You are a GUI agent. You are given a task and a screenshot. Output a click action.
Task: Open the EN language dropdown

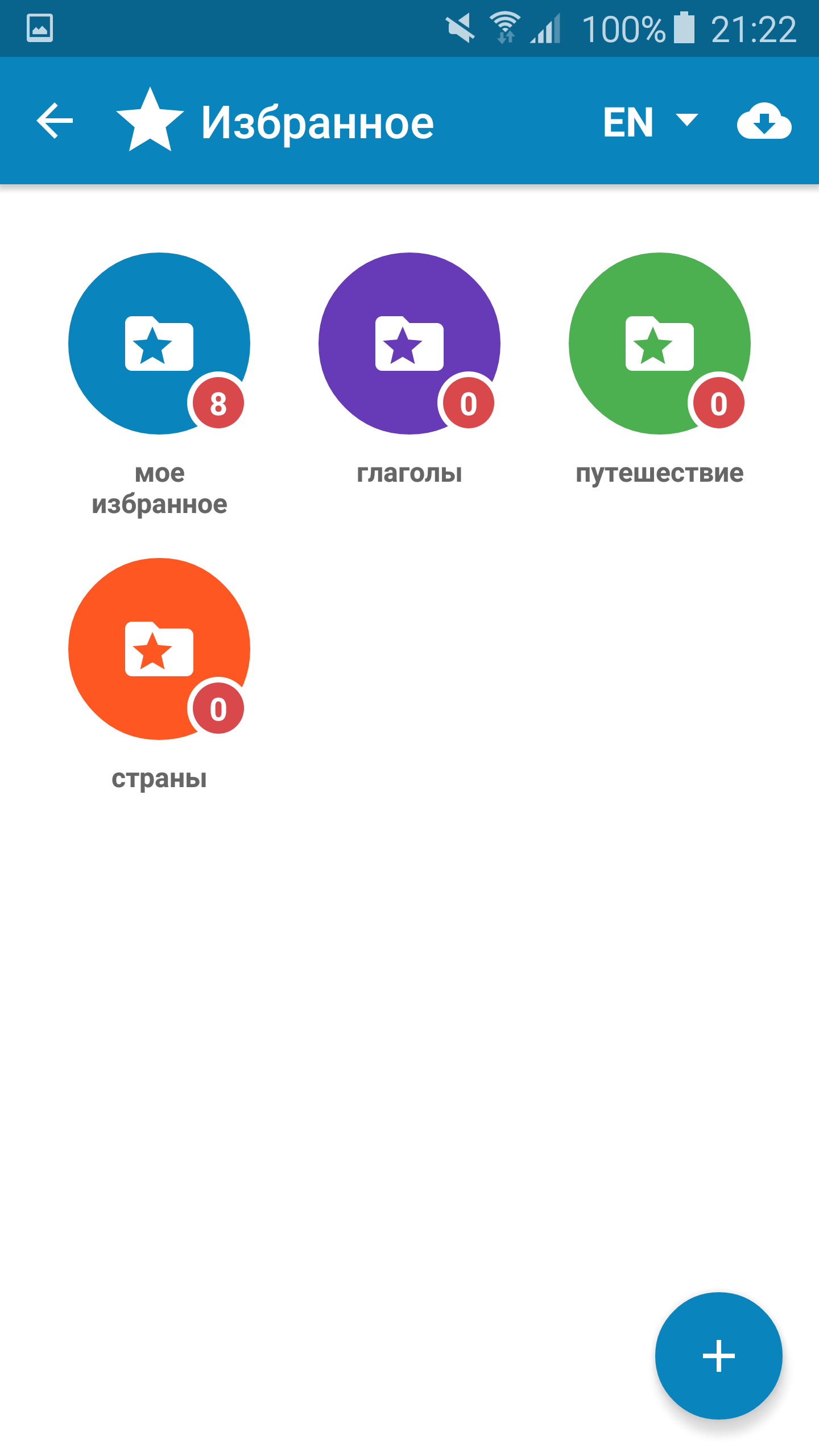coord(650,122)
